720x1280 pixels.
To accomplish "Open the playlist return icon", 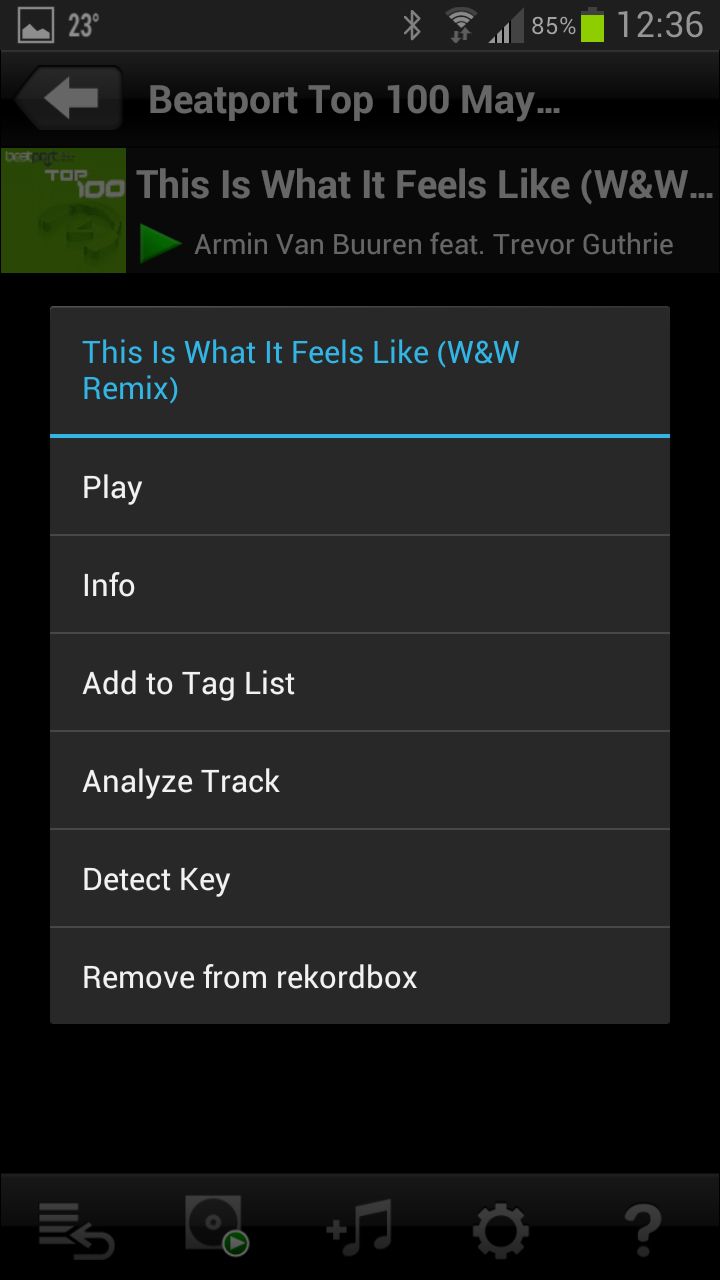I will (76, 1229).
